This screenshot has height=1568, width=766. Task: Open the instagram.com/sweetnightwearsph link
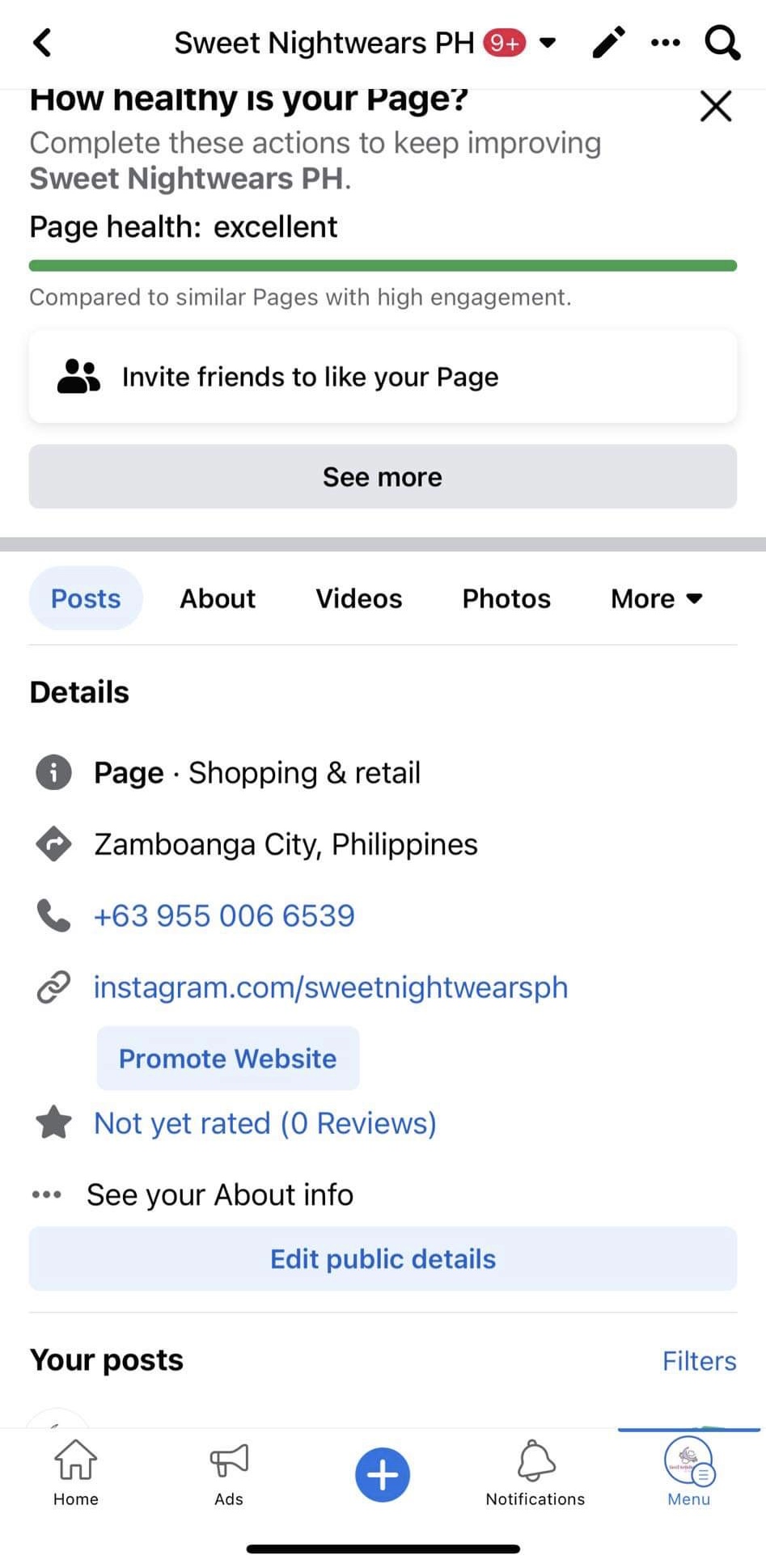pos(330,987)
